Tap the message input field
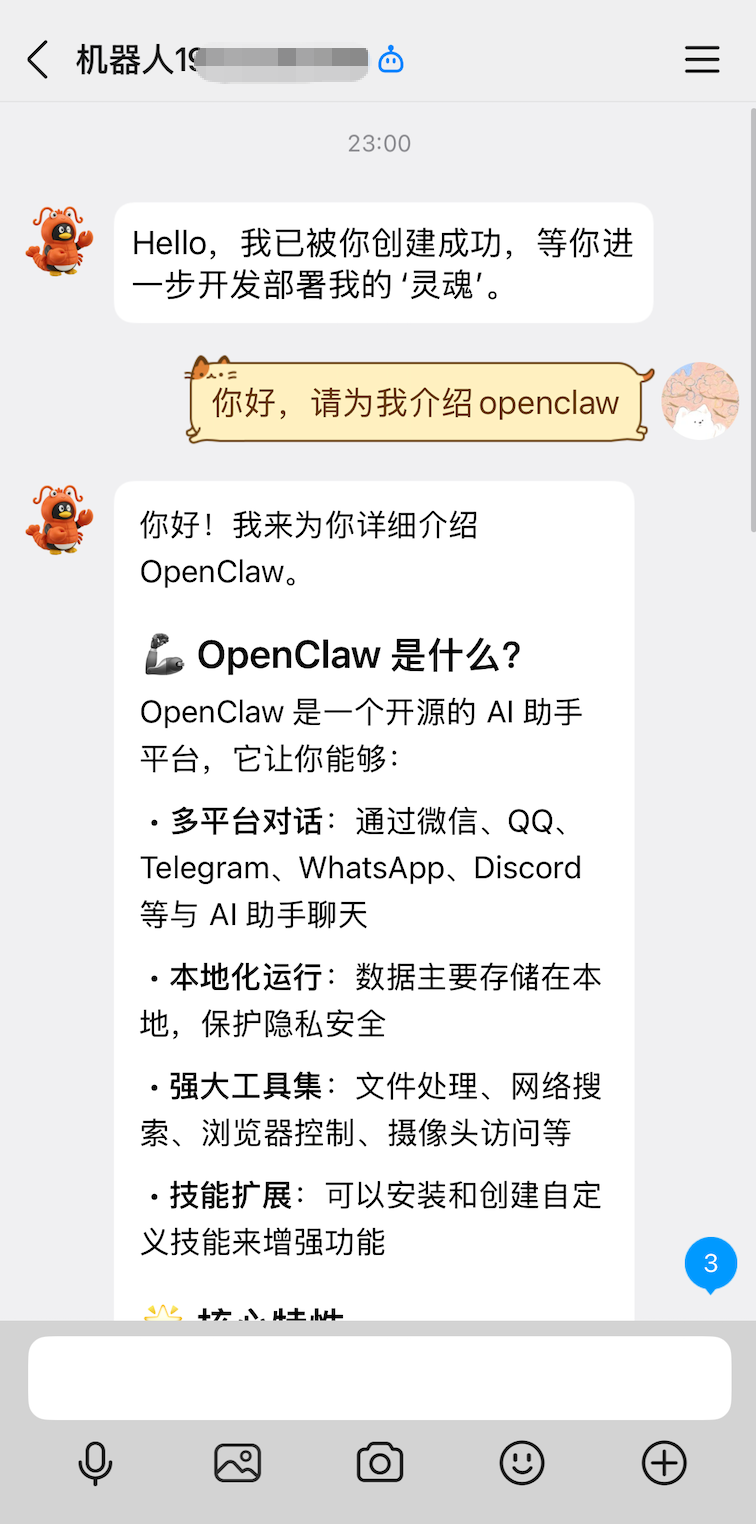 tap(379, 1377)
